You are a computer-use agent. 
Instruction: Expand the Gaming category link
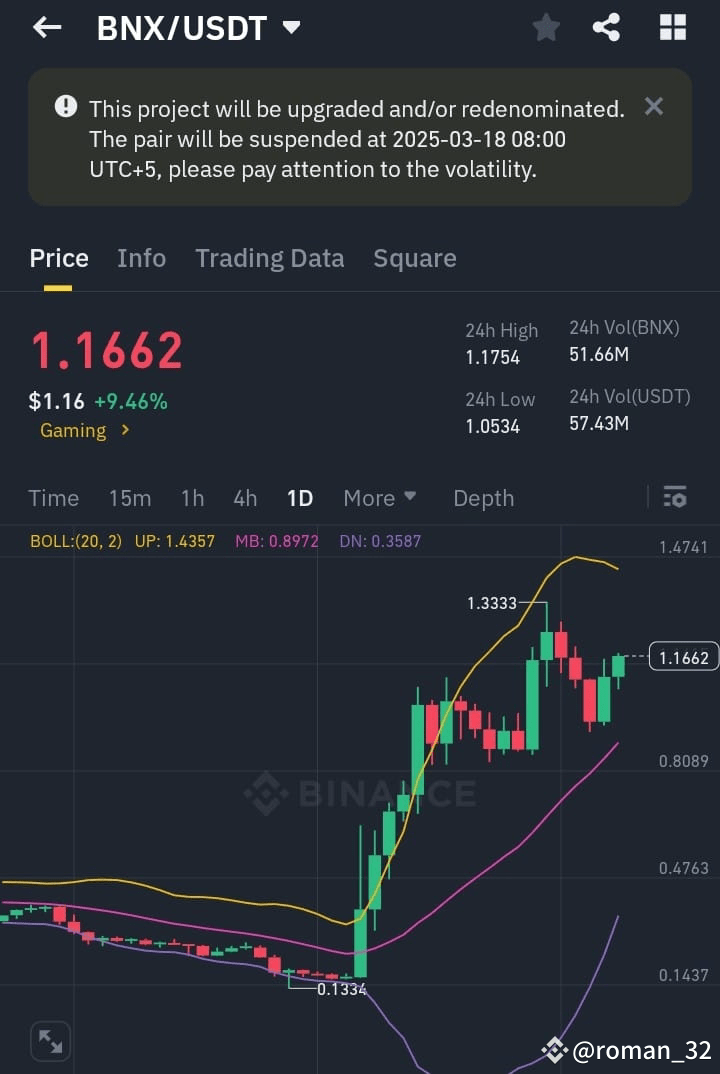coord(81,430)
